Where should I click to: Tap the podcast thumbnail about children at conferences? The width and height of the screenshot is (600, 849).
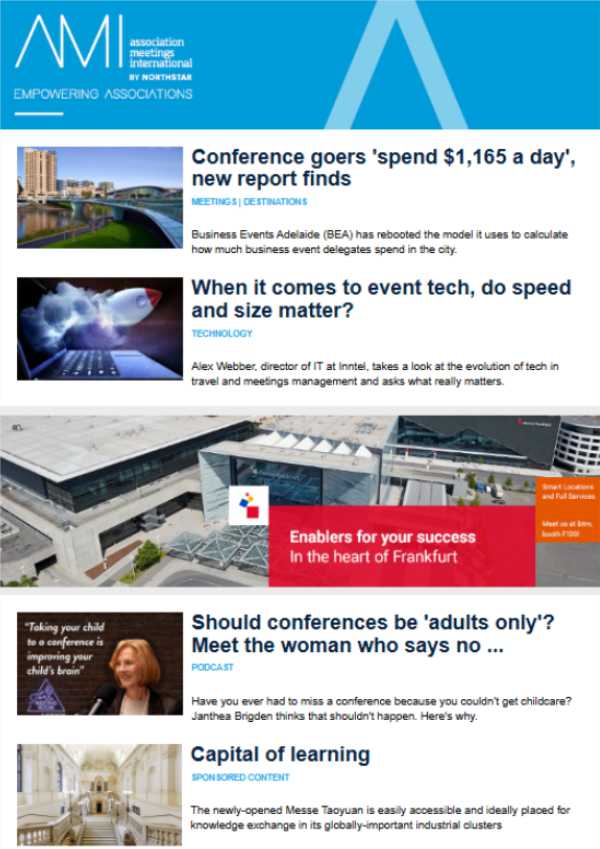click(100, 663)
